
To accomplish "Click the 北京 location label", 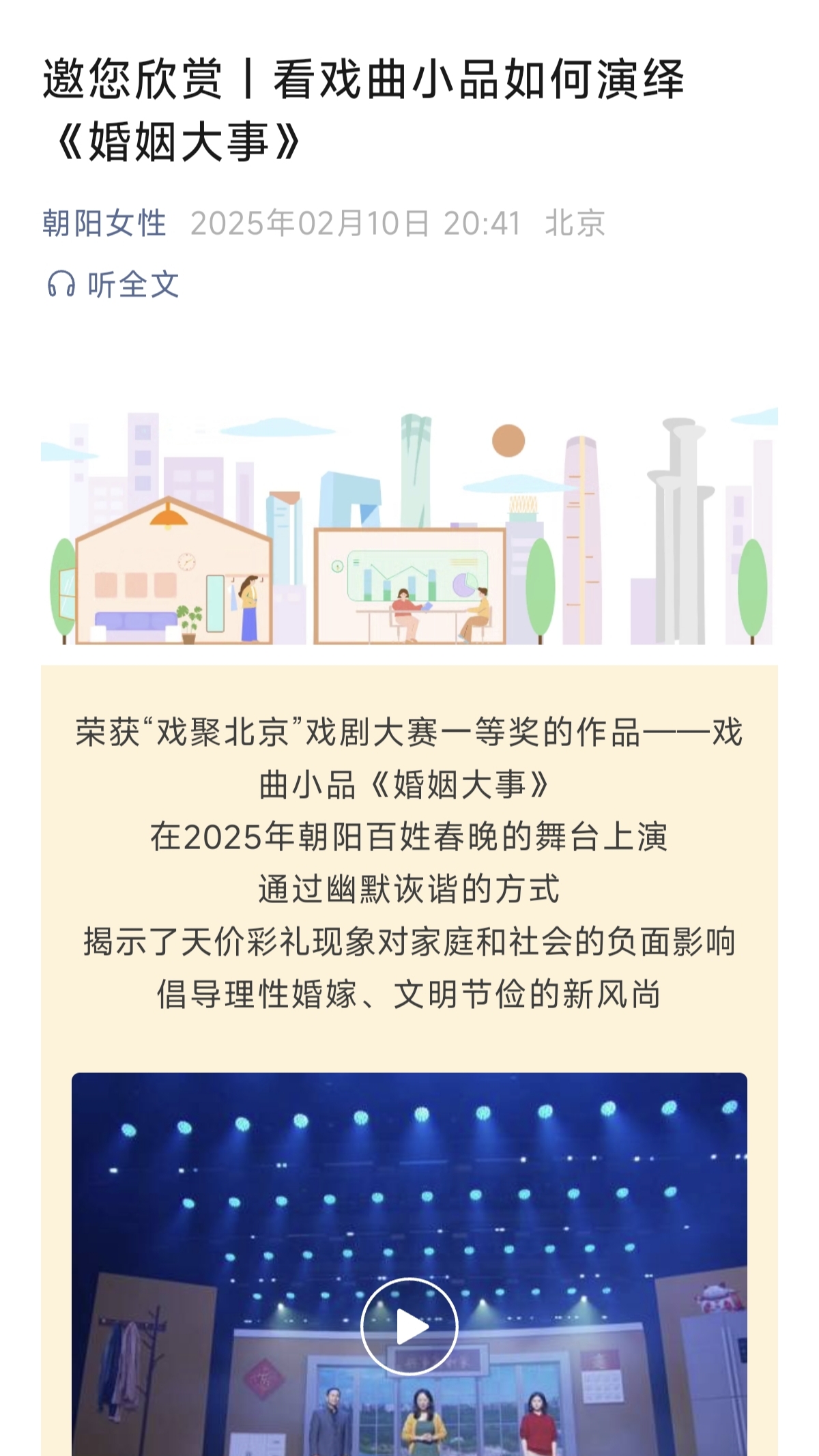I will (575, 225).
